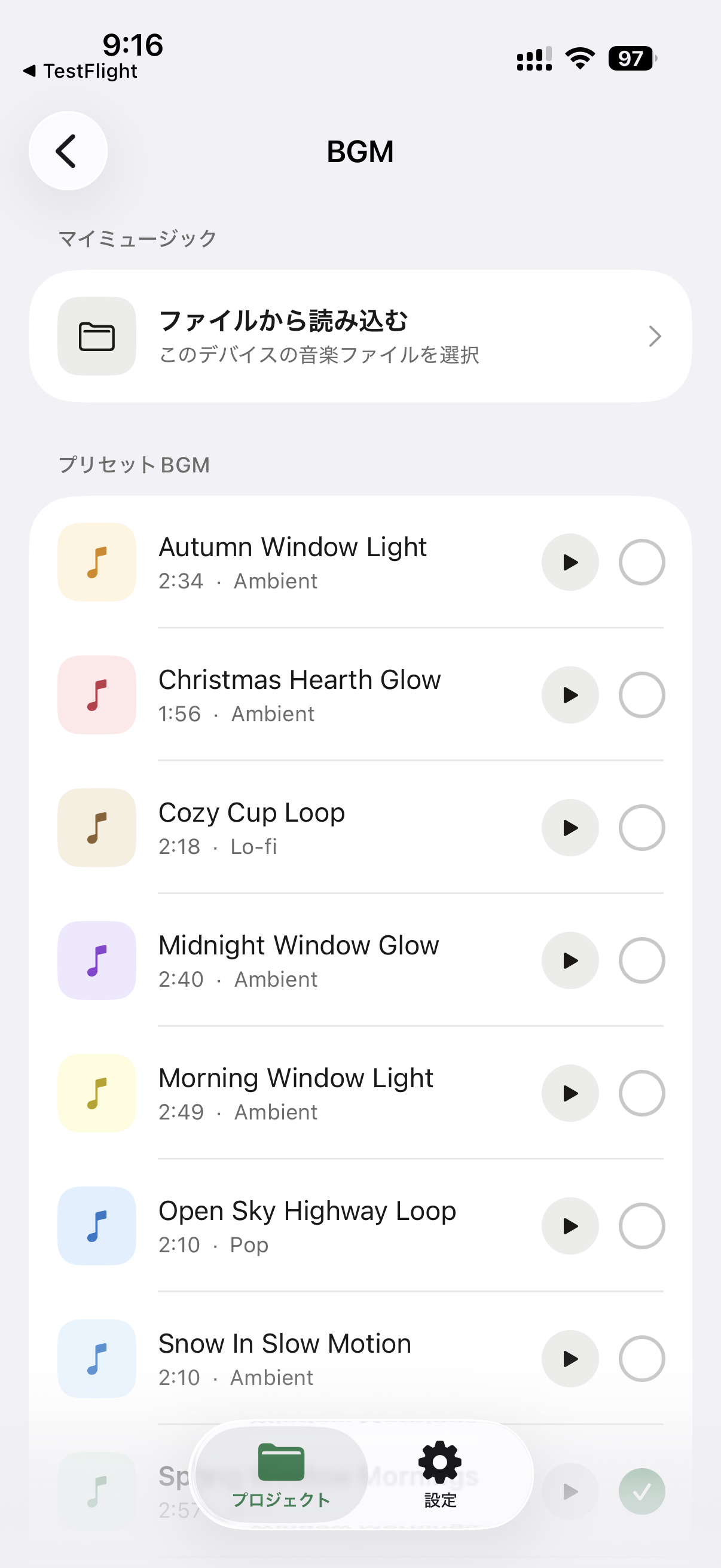Viewport: 721px width, 1568px height.
Task: Select Autumn Window Light as BGM
Action: tap(641, 562)
